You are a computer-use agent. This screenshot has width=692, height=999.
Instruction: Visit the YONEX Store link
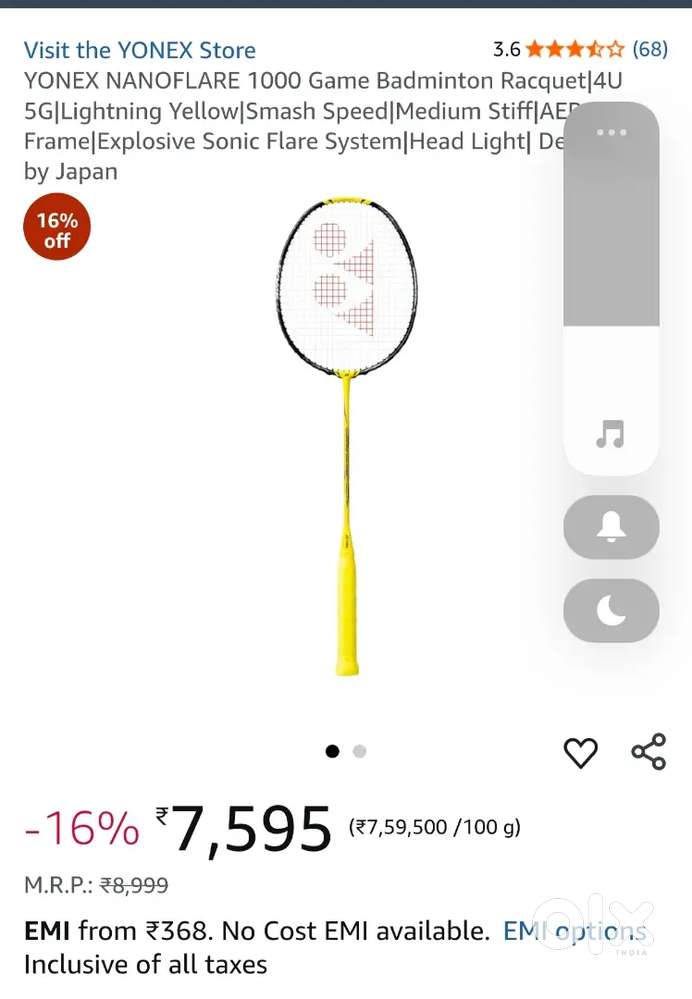140,50
